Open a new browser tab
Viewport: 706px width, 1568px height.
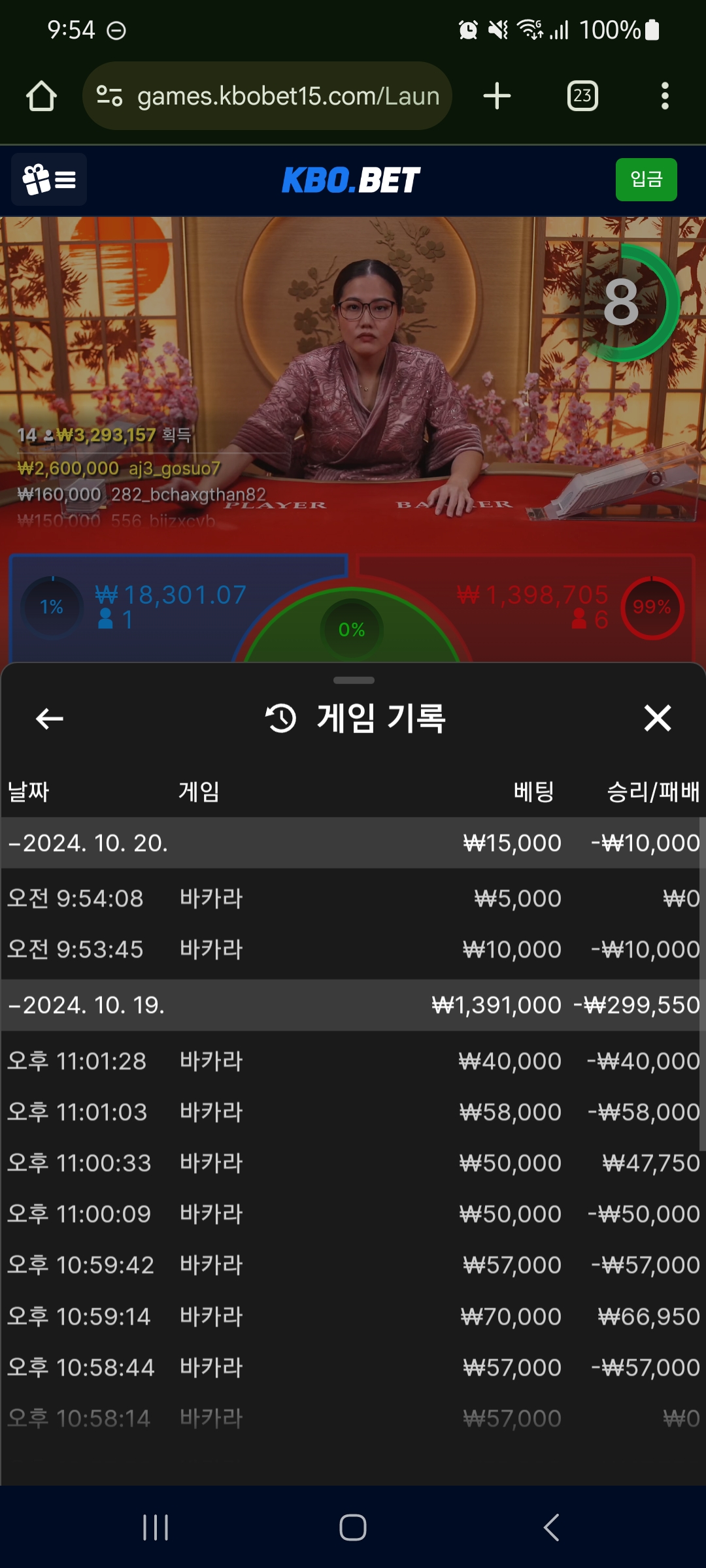pyautogui.click(x=497, y=96)
